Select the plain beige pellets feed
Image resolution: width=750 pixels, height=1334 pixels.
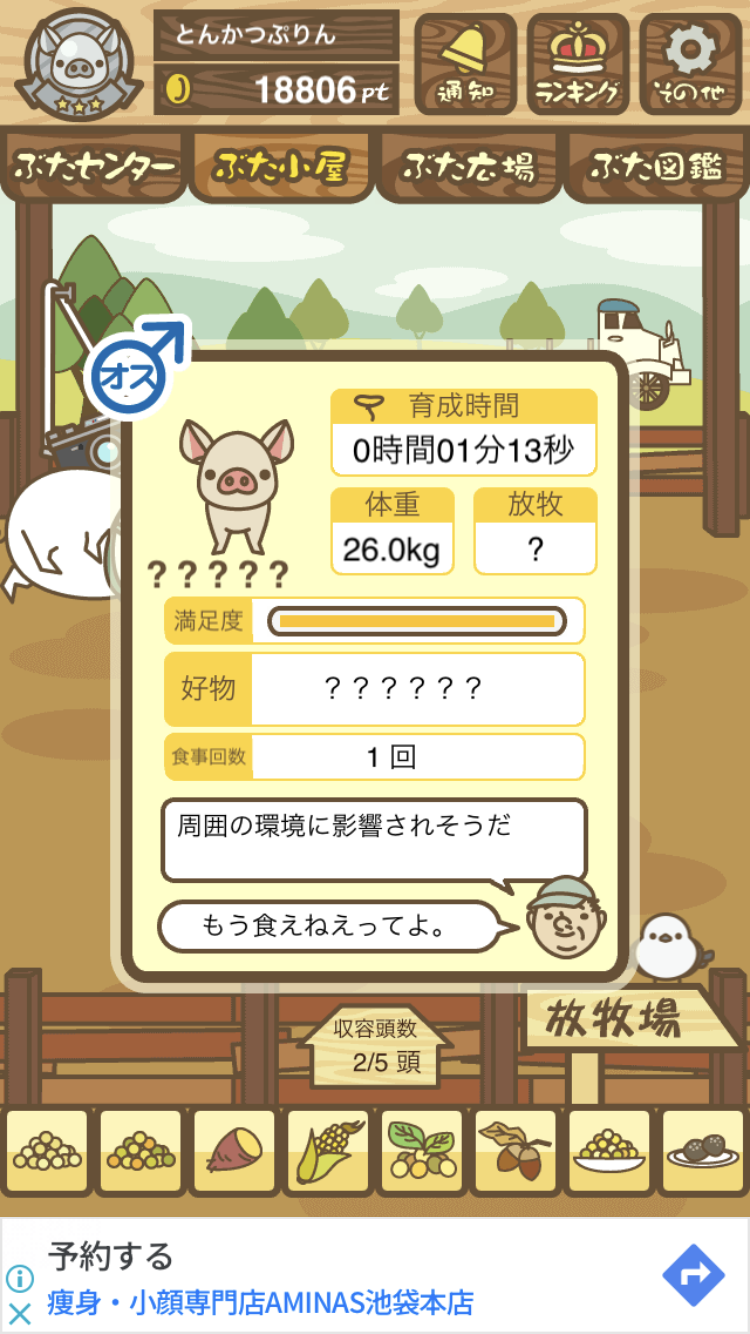(x=47, y=1151)
